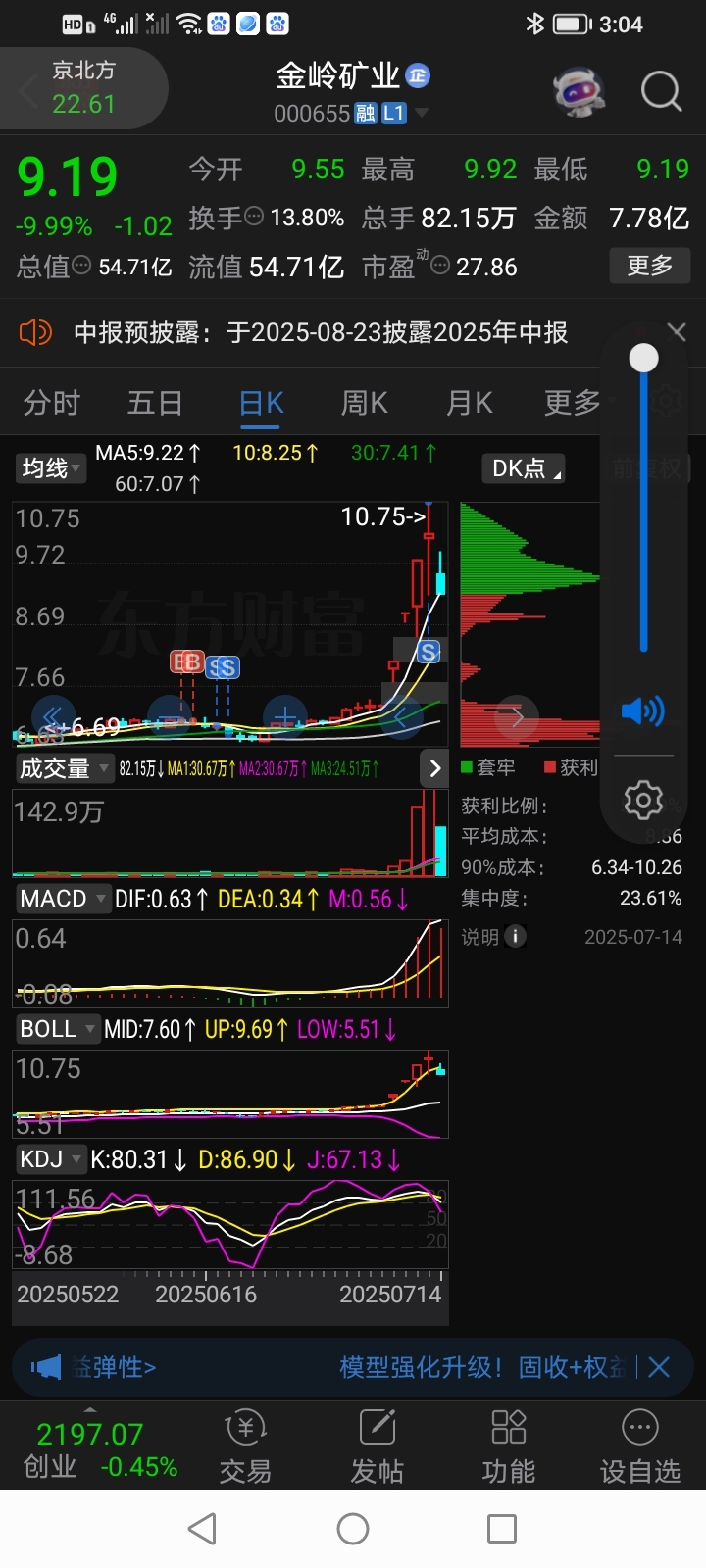
Task: Open 交易 in the bottom bar
Action: point(245,1446)
